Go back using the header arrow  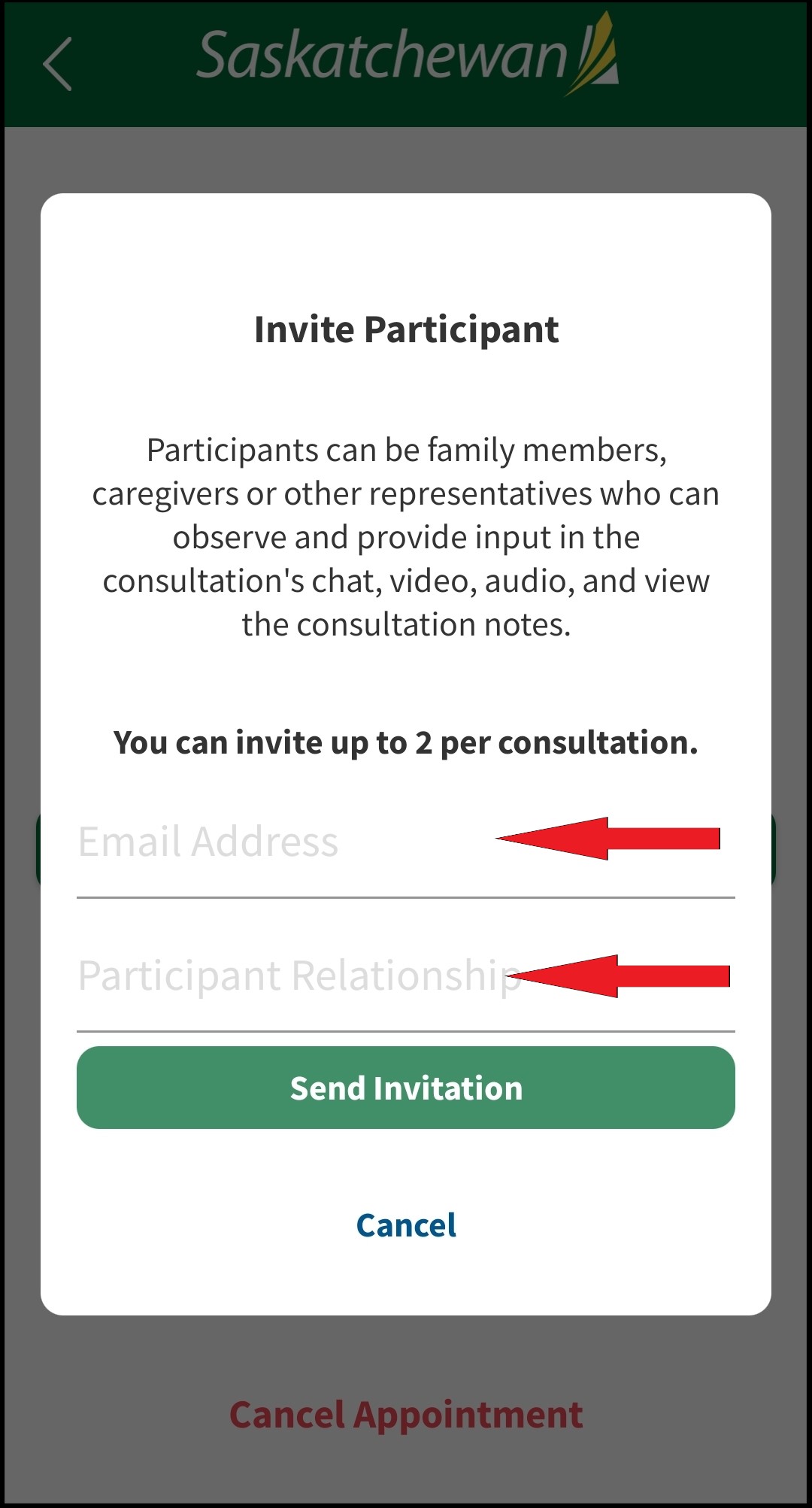(x=58, y=64)
